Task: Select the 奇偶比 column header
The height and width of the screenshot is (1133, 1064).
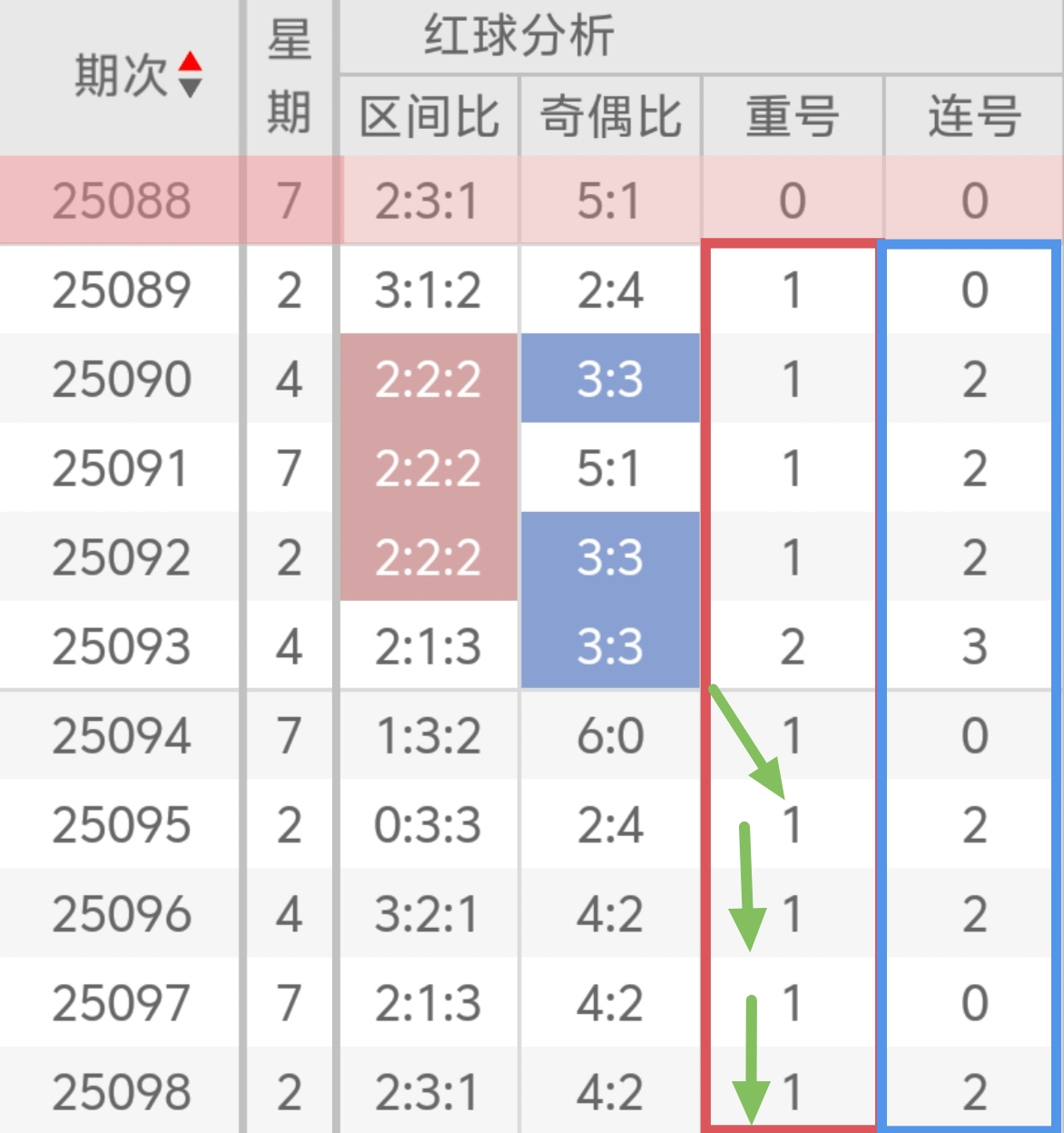Action: click(x=609, y=116)
